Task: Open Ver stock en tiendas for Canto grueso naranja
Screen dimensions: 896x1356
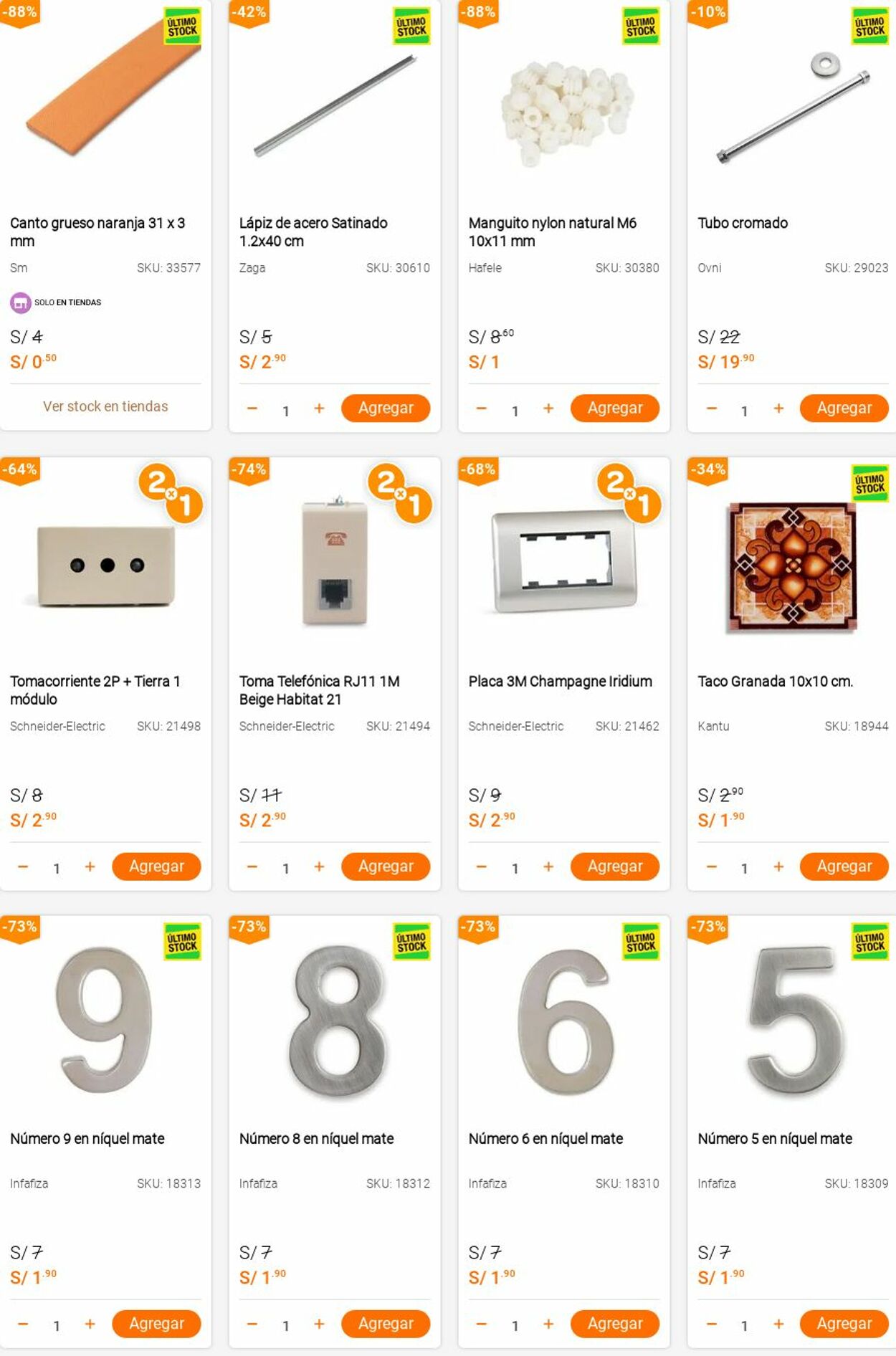Action: [x=105, y=406]
